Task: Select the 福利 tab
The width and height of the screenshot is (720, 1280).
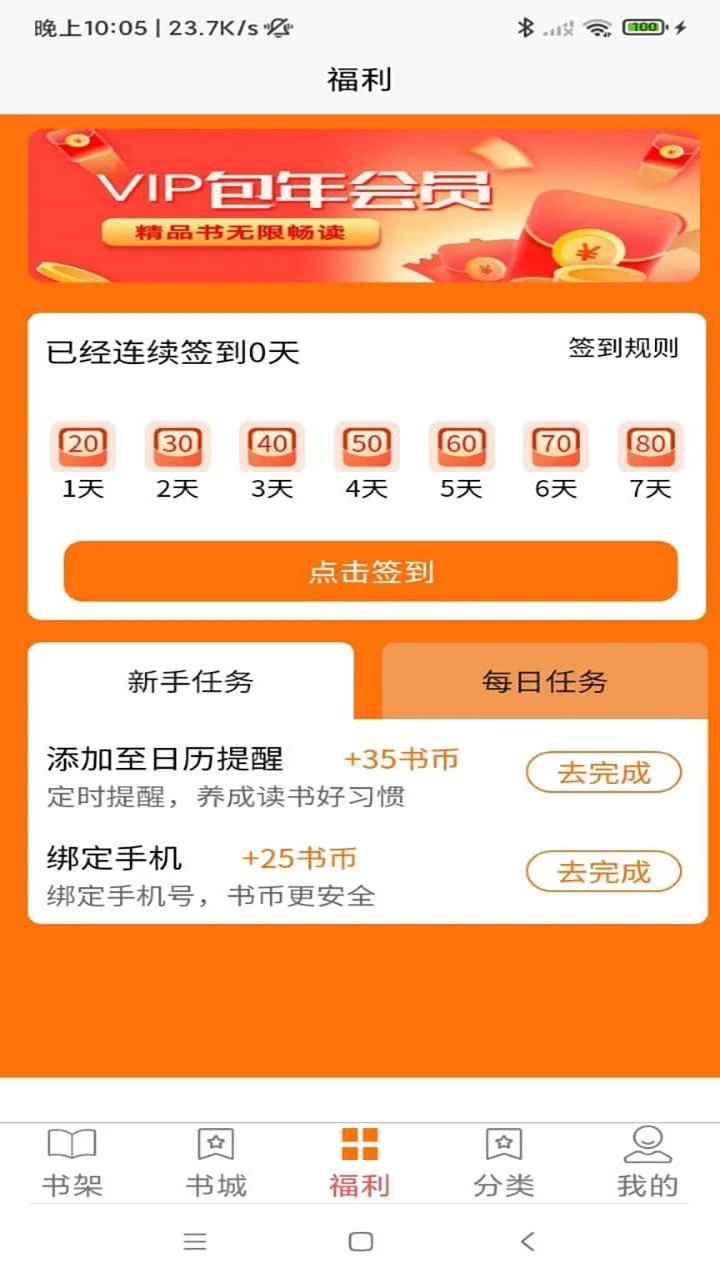Action: 360,1162
